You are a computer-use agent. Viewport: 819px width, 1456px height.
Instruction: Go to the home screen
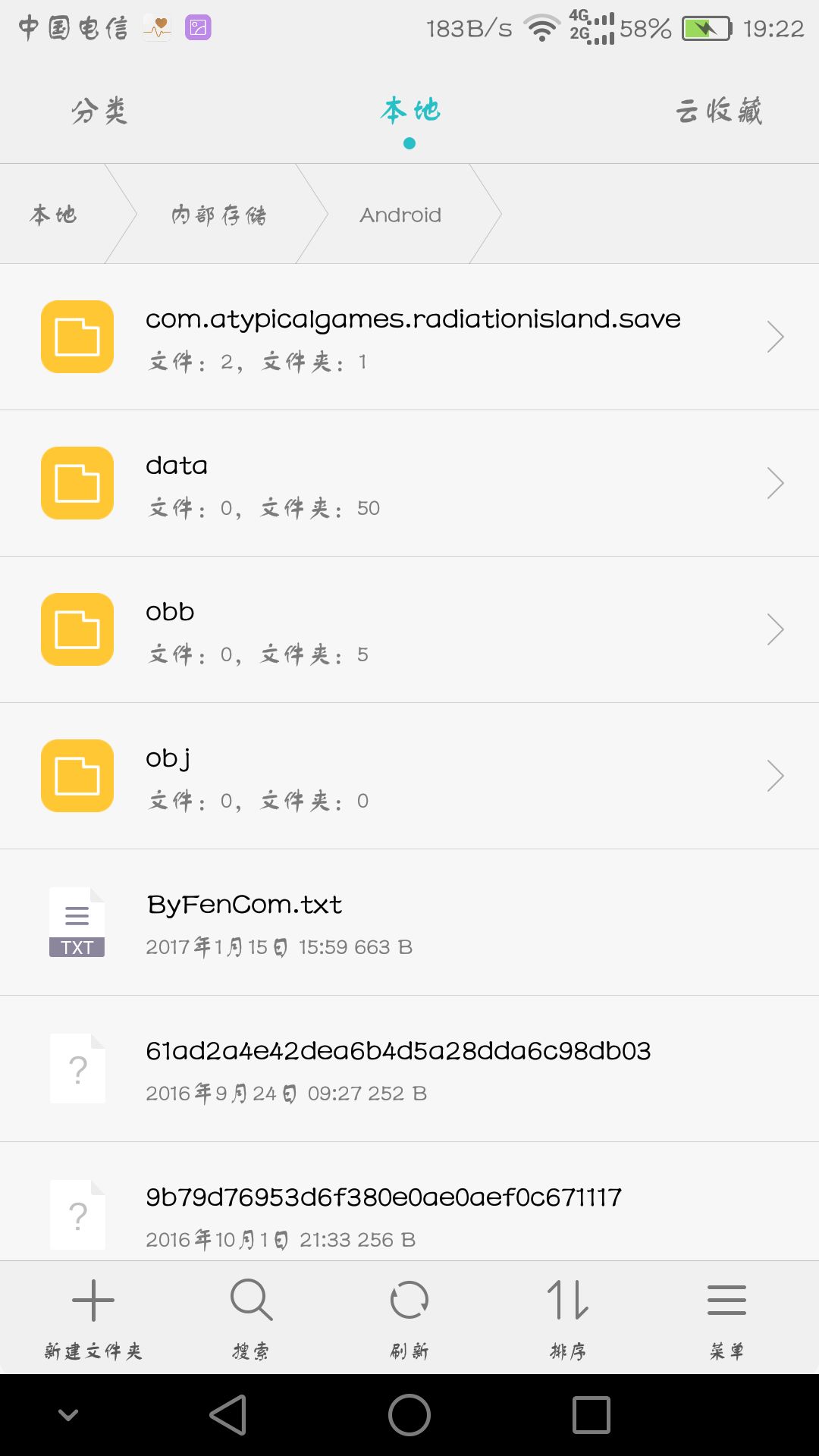point(409,1415)
